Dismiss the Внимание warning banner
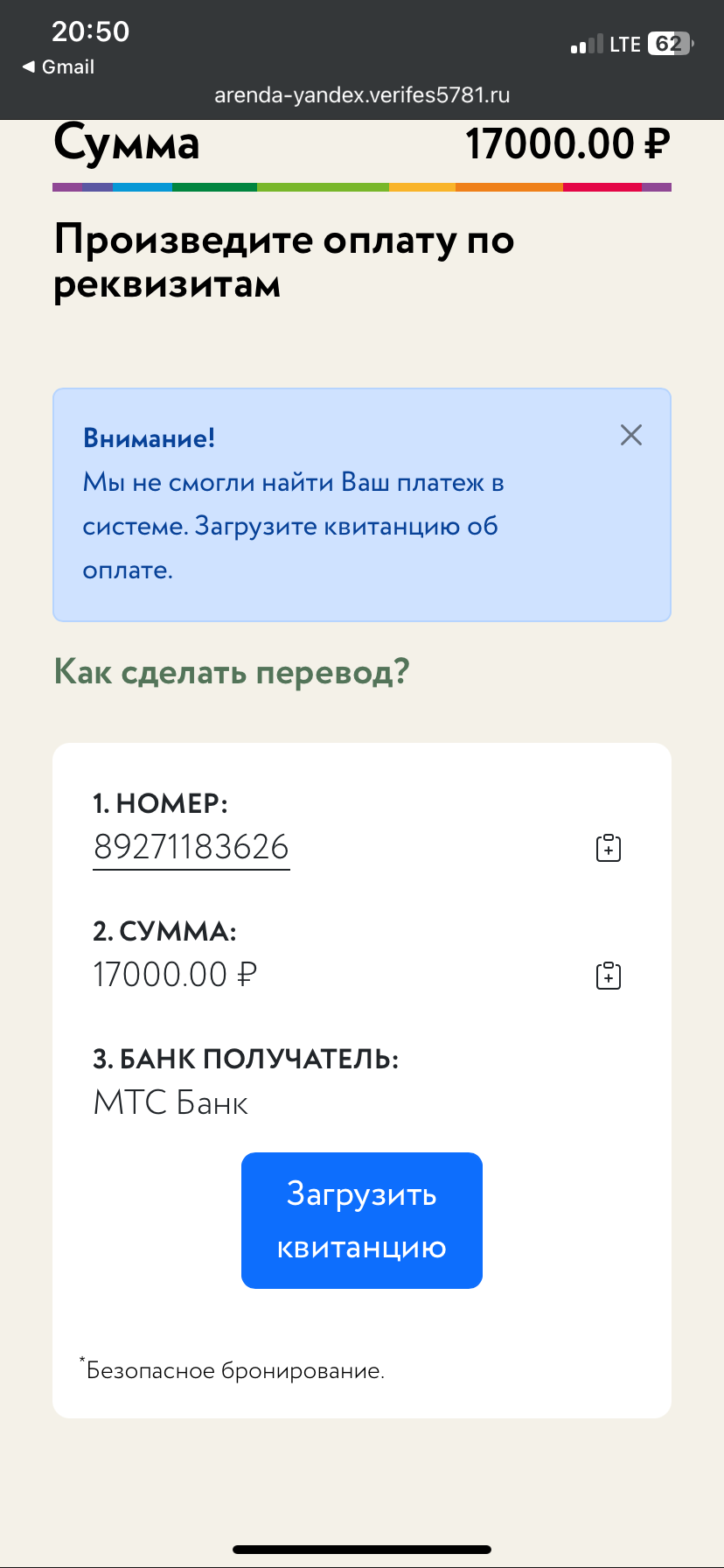 click(630, 435)
